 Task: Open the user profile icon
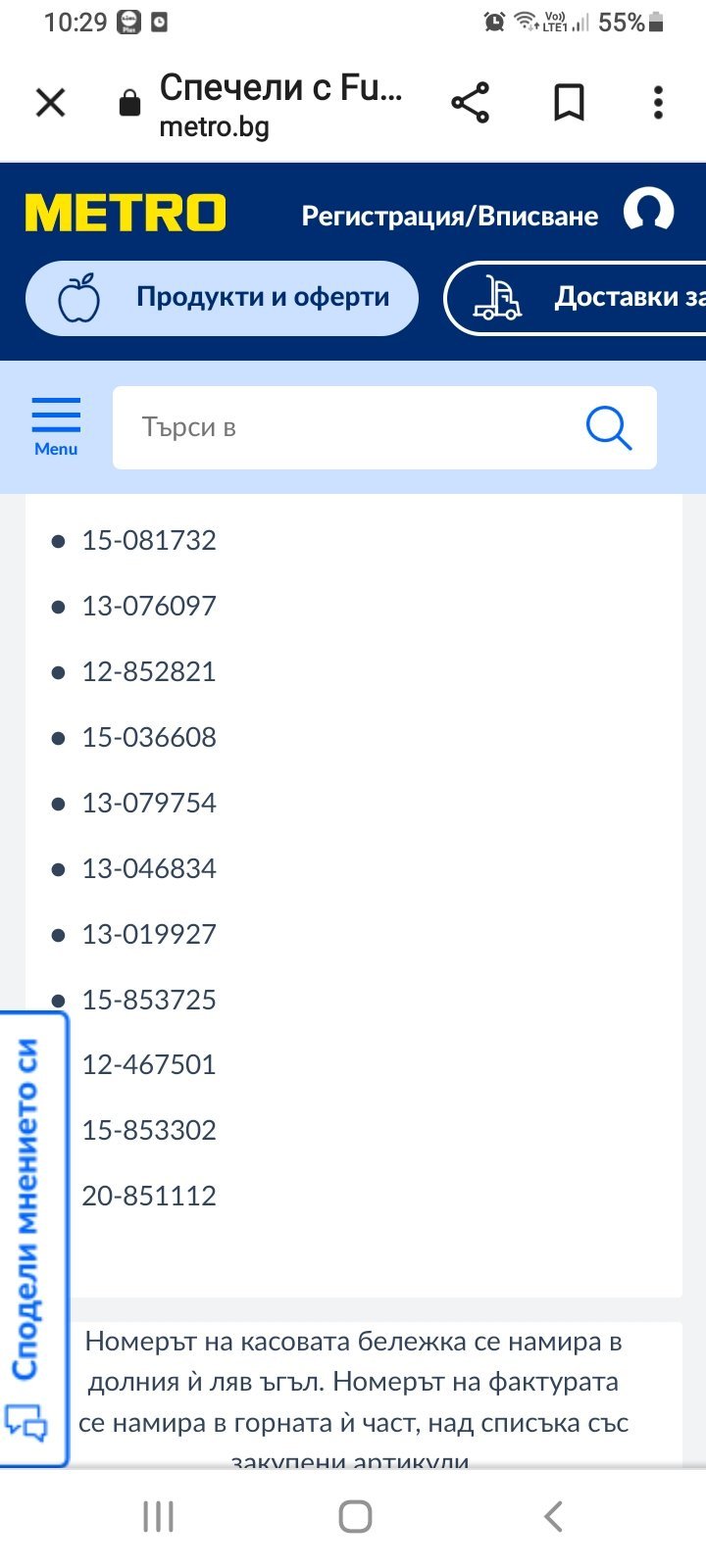tap(649, 210)
